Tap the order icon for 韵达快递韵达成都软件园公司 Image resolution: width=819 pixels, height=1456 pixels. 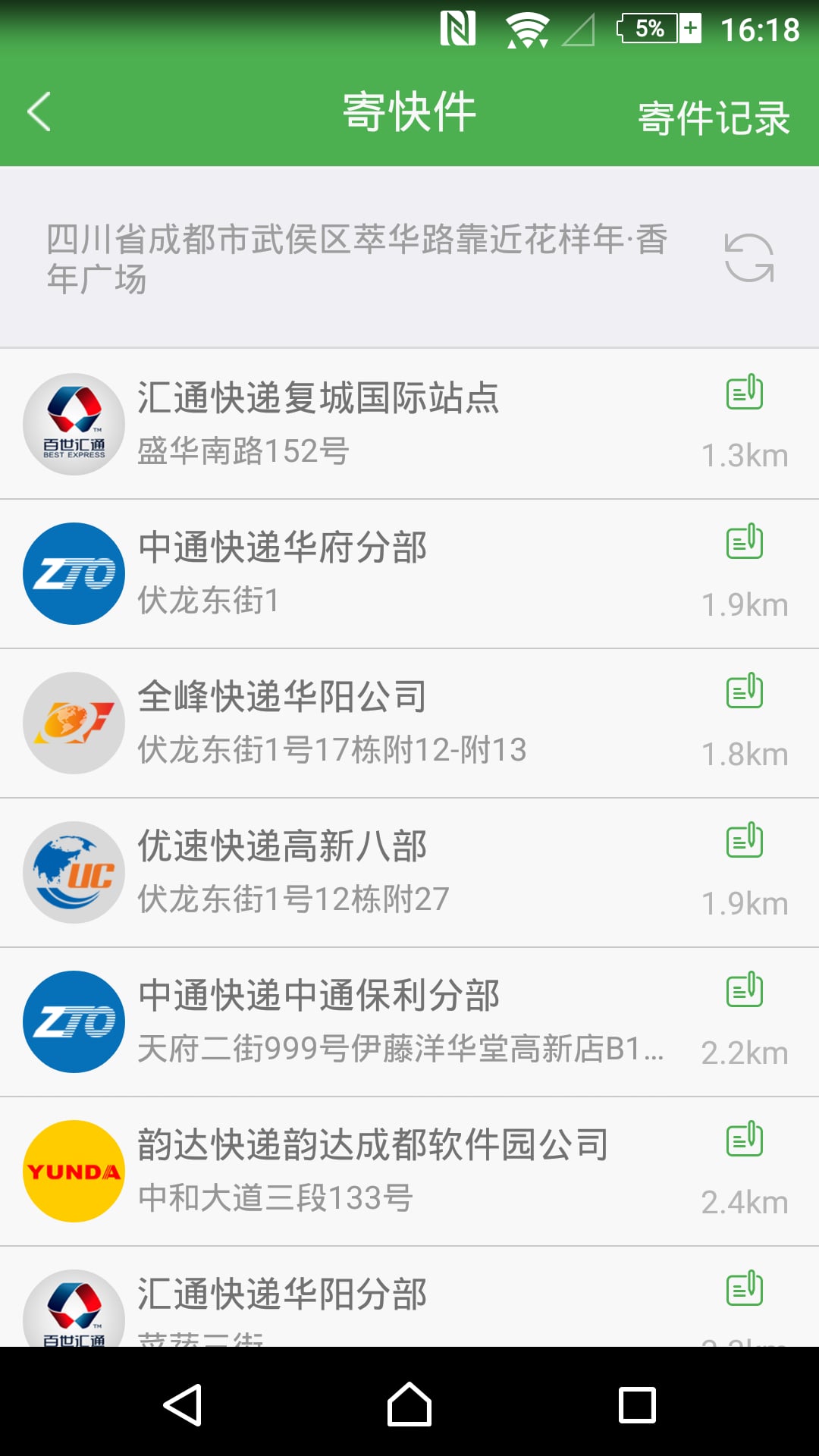(745, 1139)
